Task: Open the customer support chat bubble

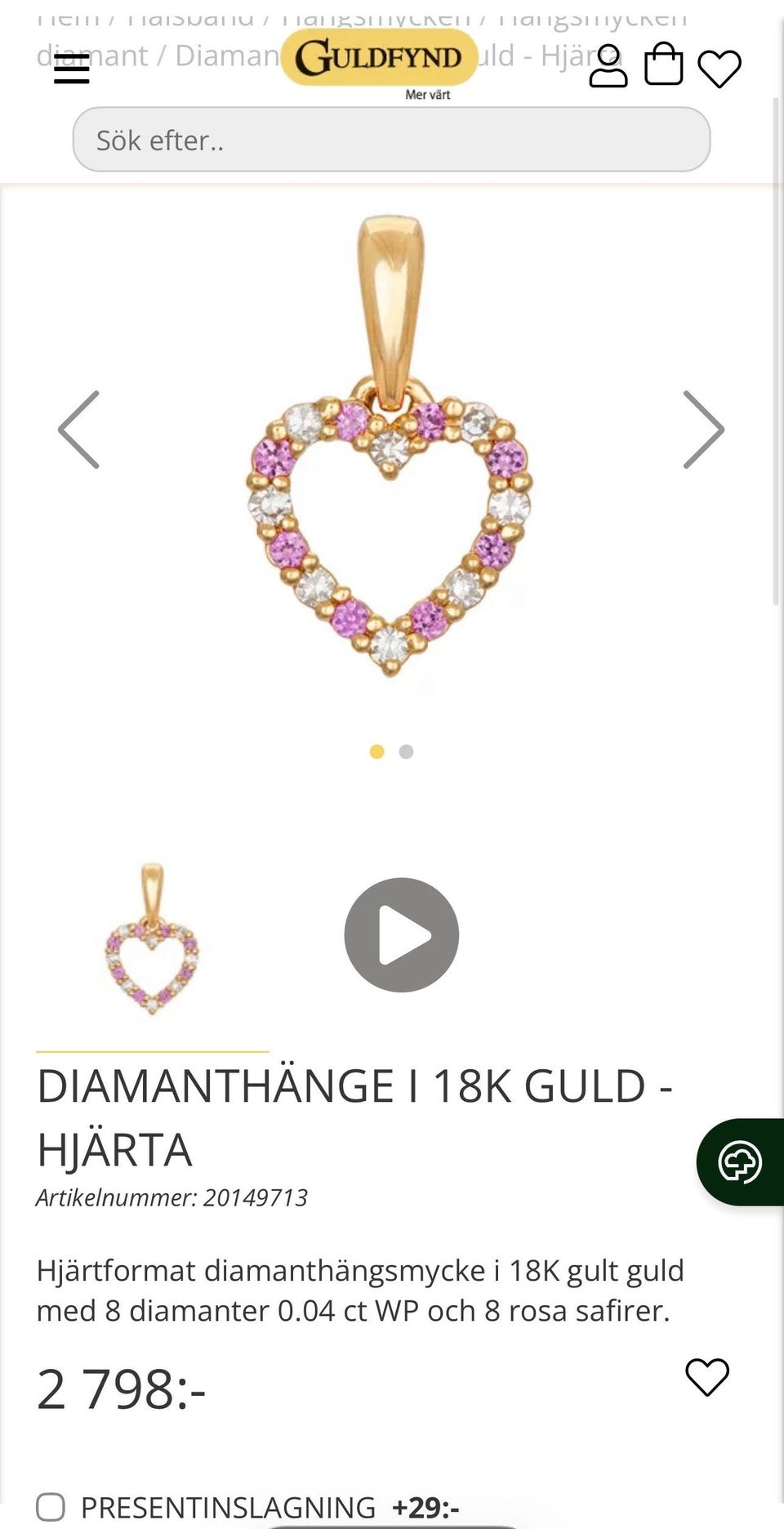Action: 740,1161
